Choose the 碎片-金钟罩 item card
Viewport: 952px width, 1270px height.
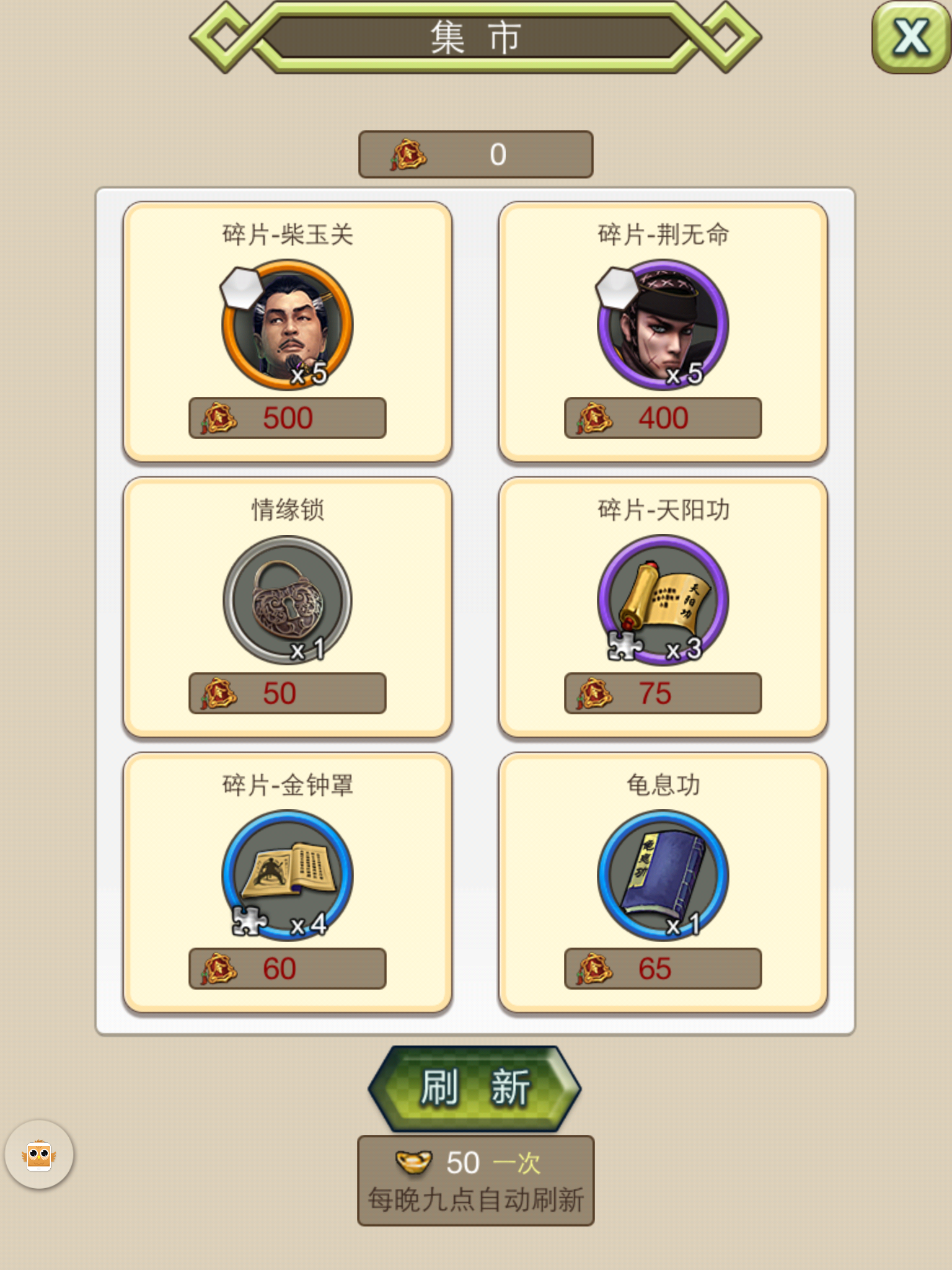pos(288,874)
